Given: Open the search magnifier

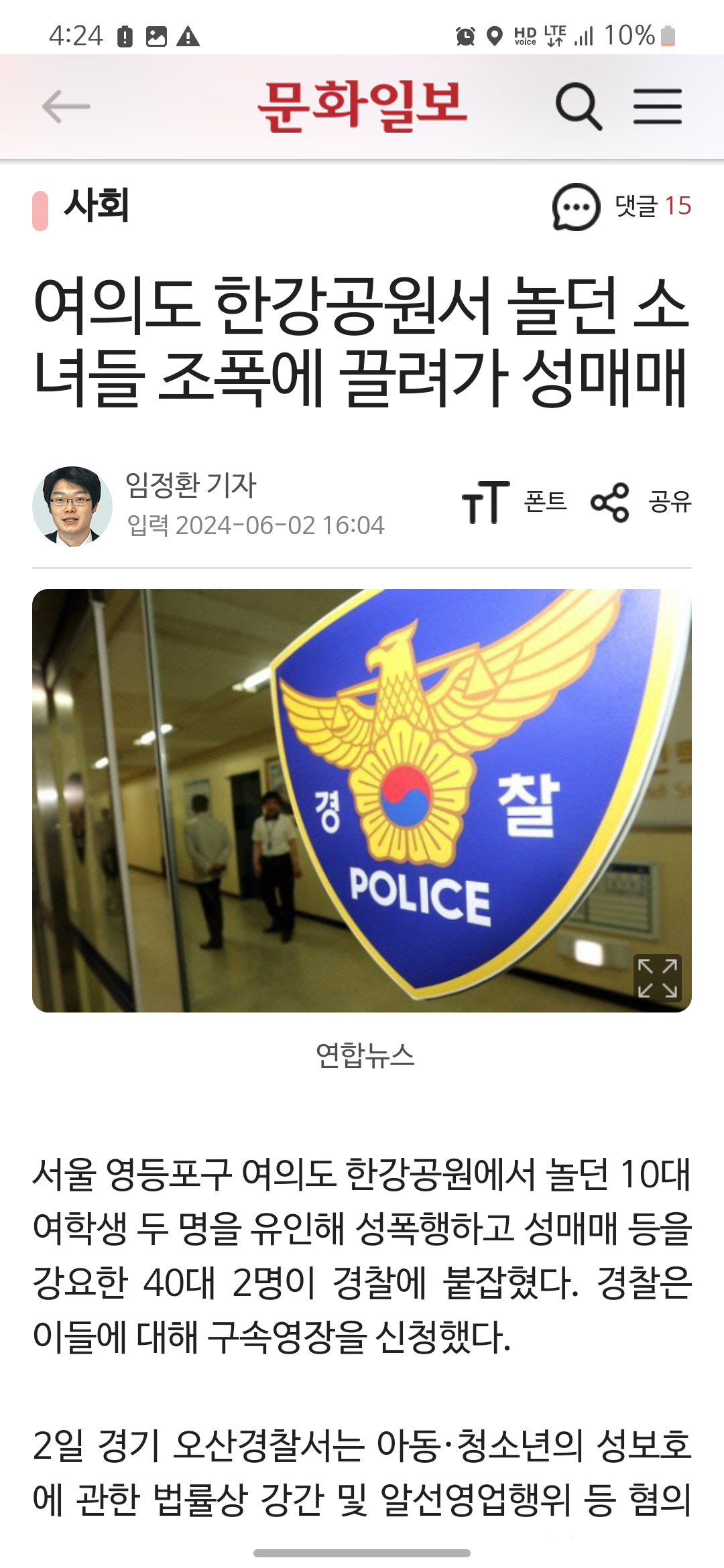Looking at the screenshot, I should pyautogui.click(x=578, y=107).
